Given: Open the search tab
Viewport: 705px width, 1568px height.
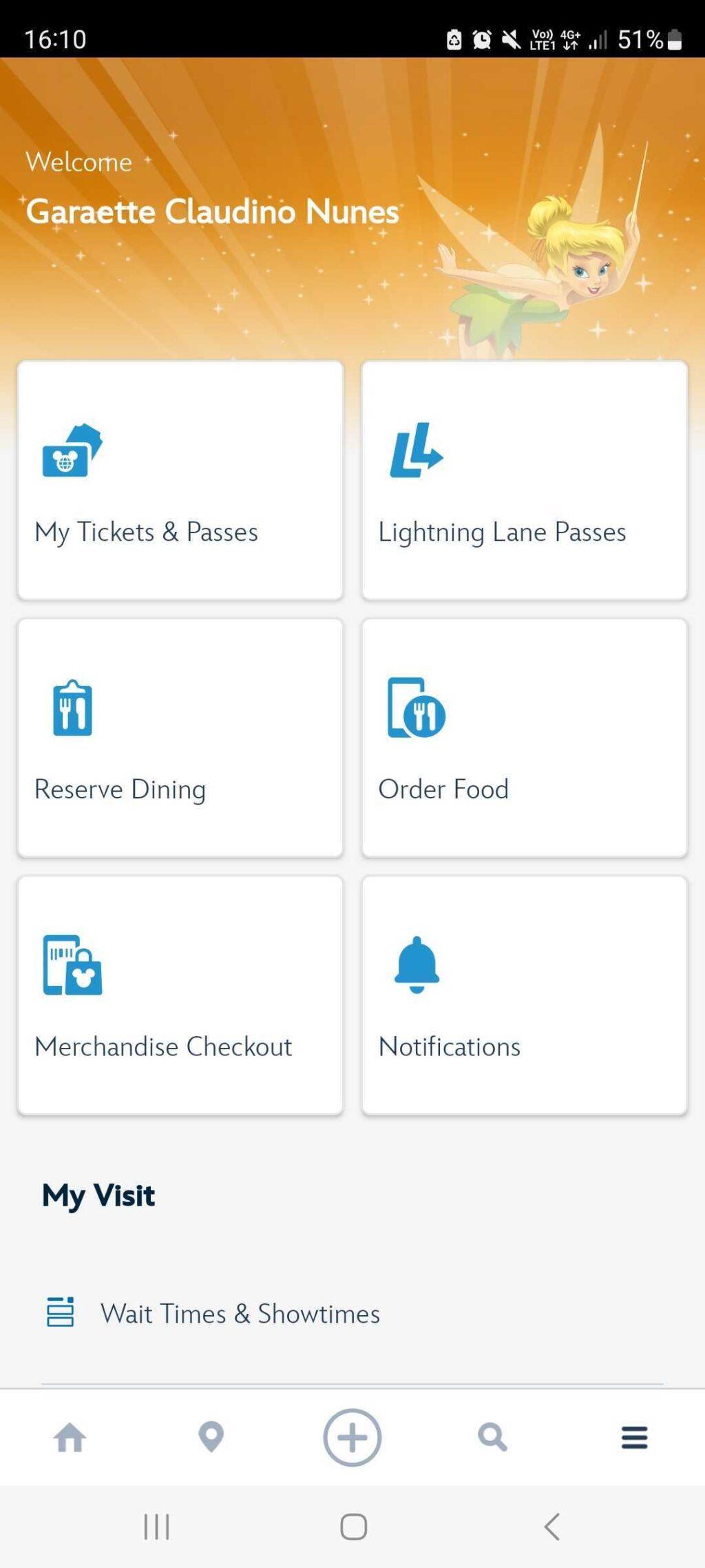Looking at the screenshot, I should click(x=493, y=1438).
